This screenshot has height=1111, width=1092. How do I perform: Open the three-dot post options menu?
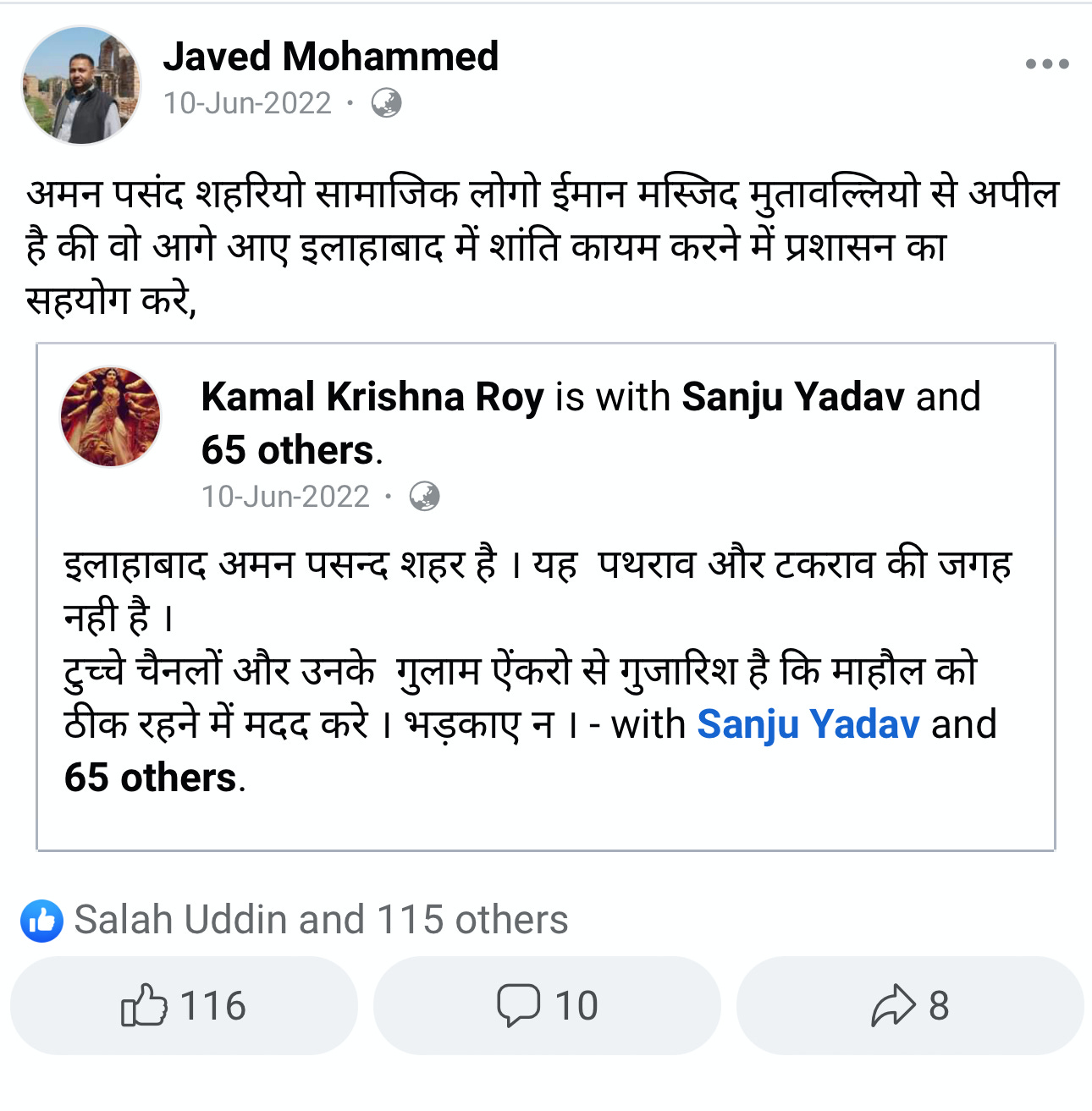pos(1046,63)
